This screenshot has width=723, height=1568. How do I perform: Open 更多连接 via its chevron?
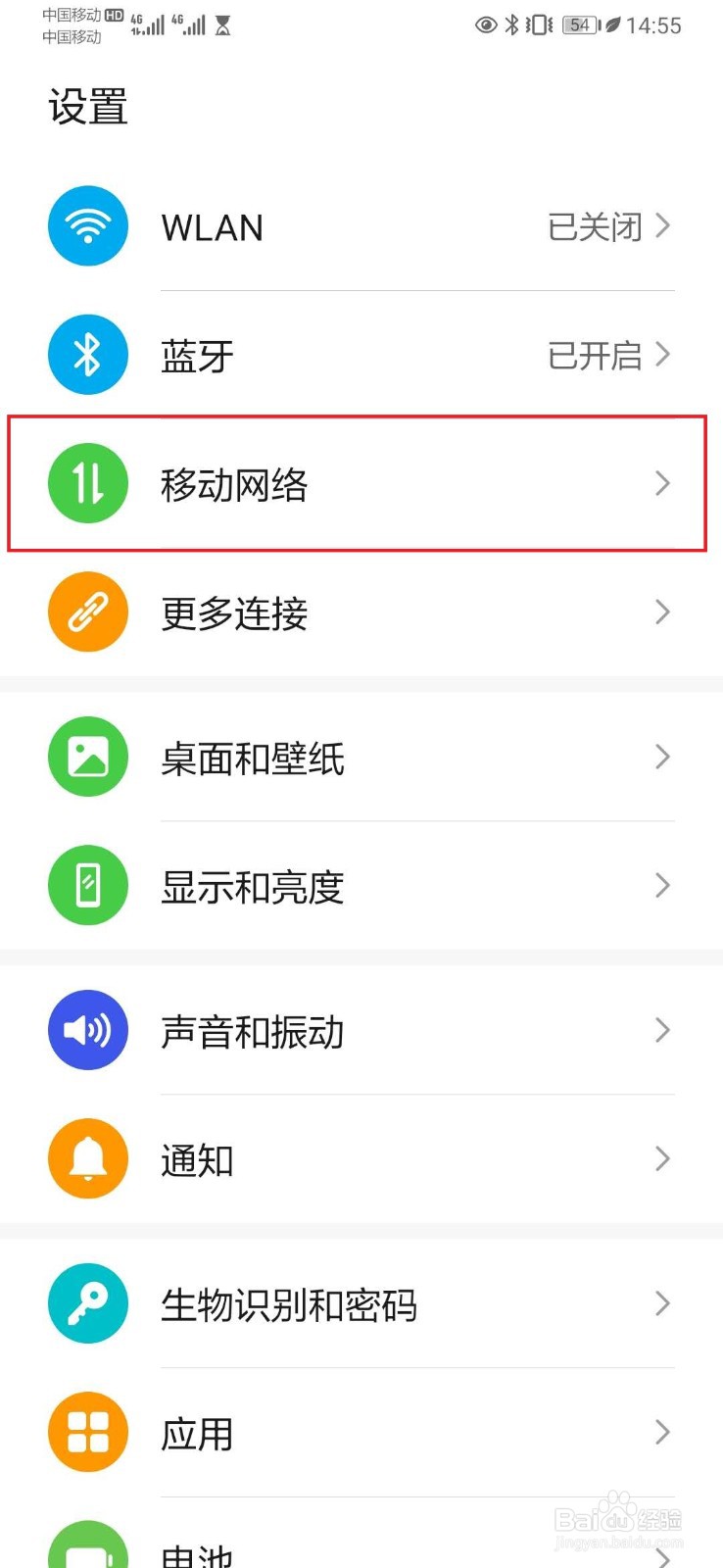point(662,612)
